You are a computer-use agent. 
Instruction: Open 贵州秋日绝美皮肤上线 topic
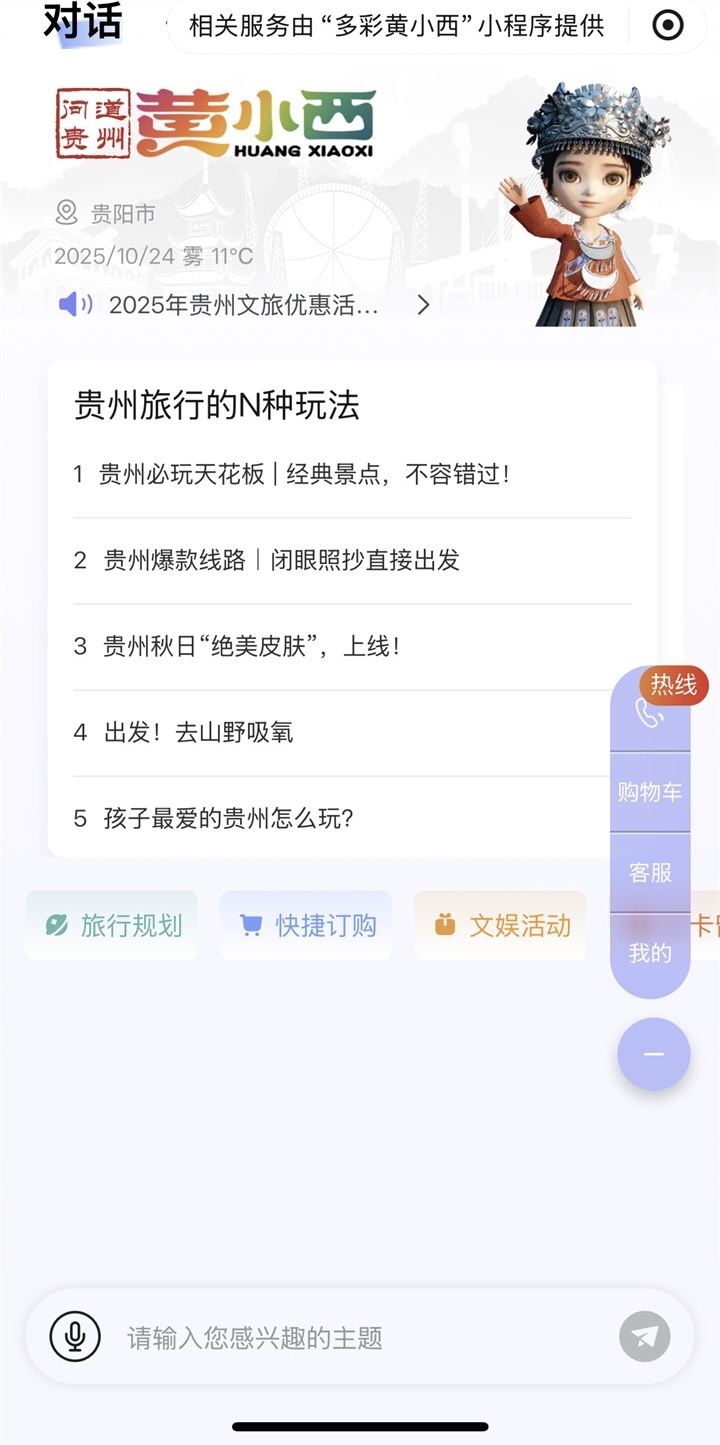click(250, 647)
